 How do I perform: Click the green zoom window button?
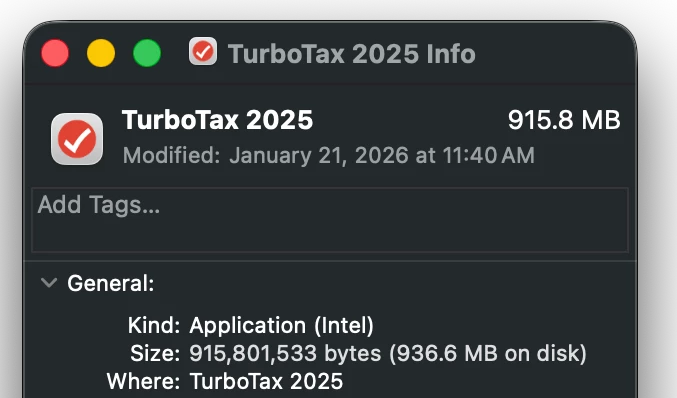click(x=147, y=53)
